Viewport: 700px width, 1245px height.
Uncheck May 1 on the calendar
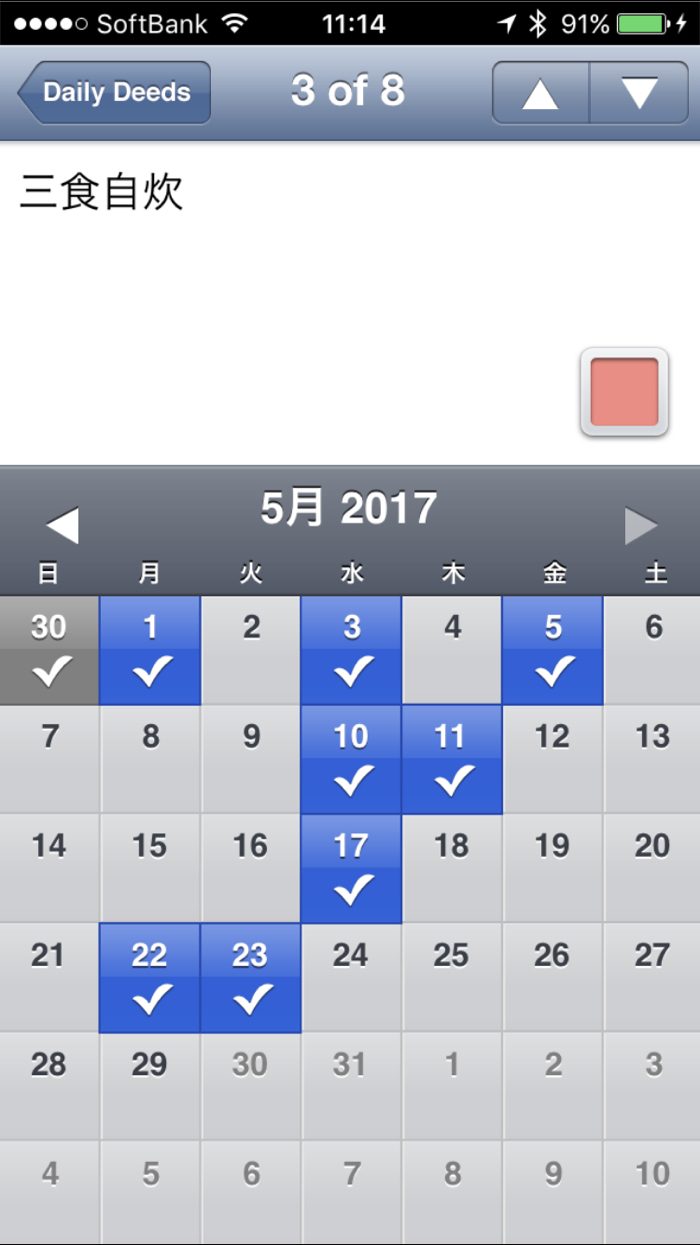point(150,651)
